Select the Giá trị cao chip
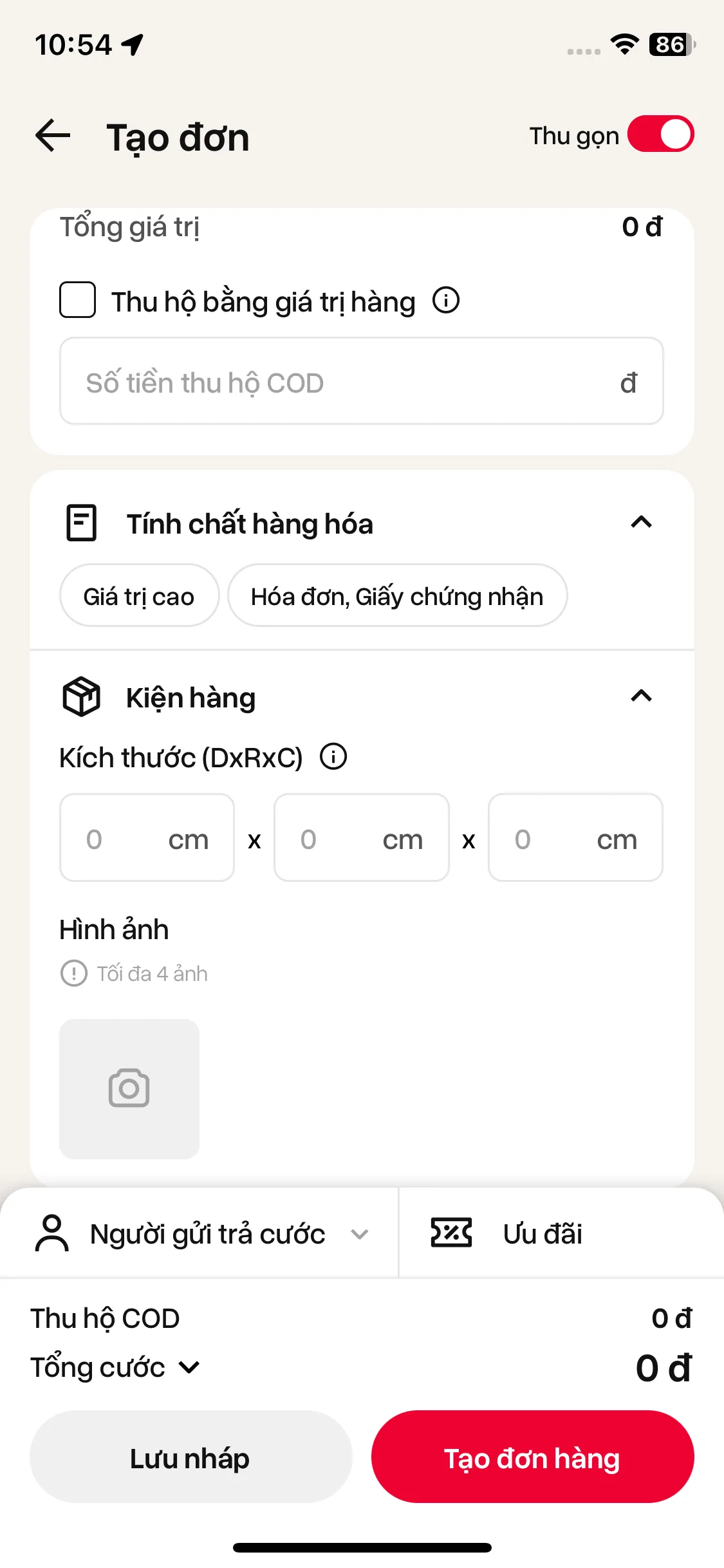 pos(139,596)
